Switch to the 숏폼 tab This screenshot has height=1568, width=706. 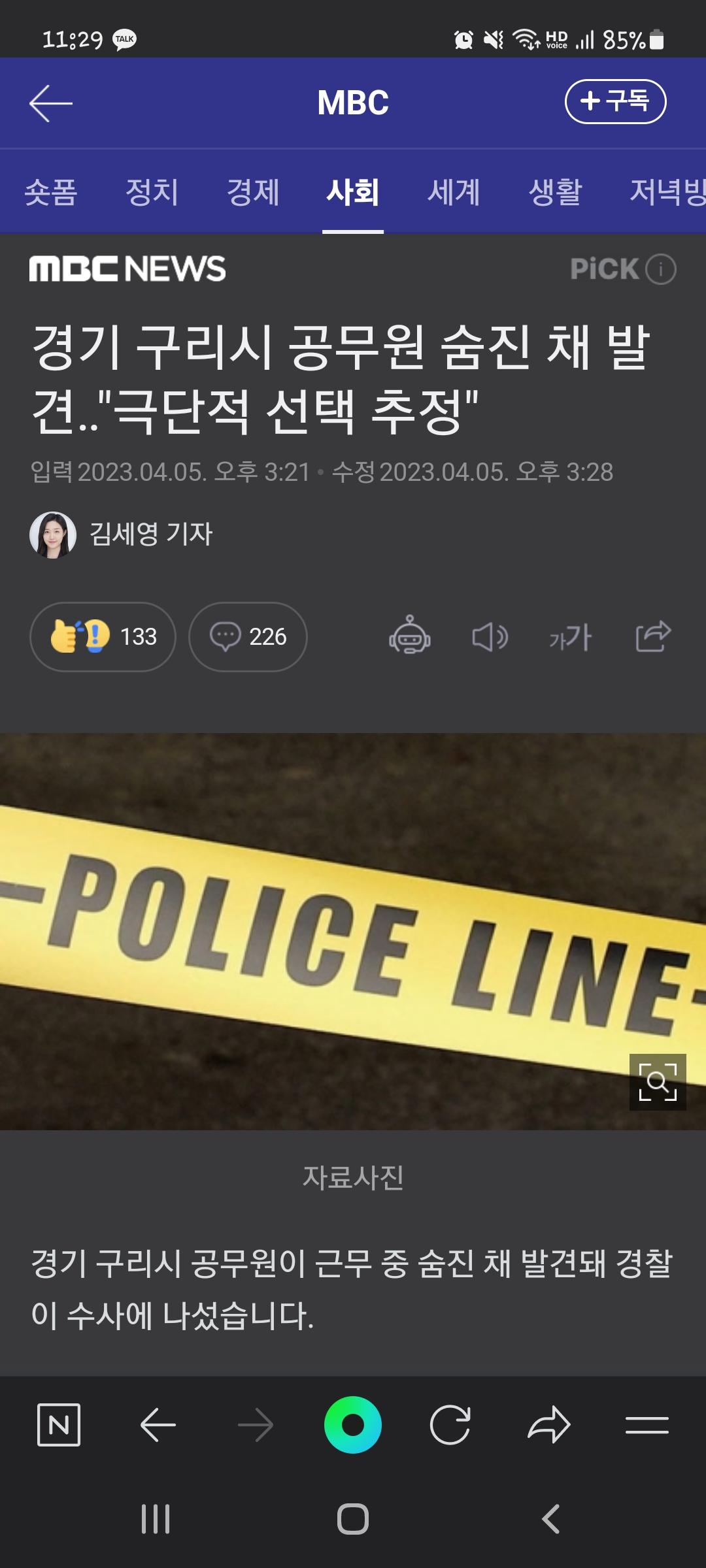pyautogui.click(x=51, y=192)
